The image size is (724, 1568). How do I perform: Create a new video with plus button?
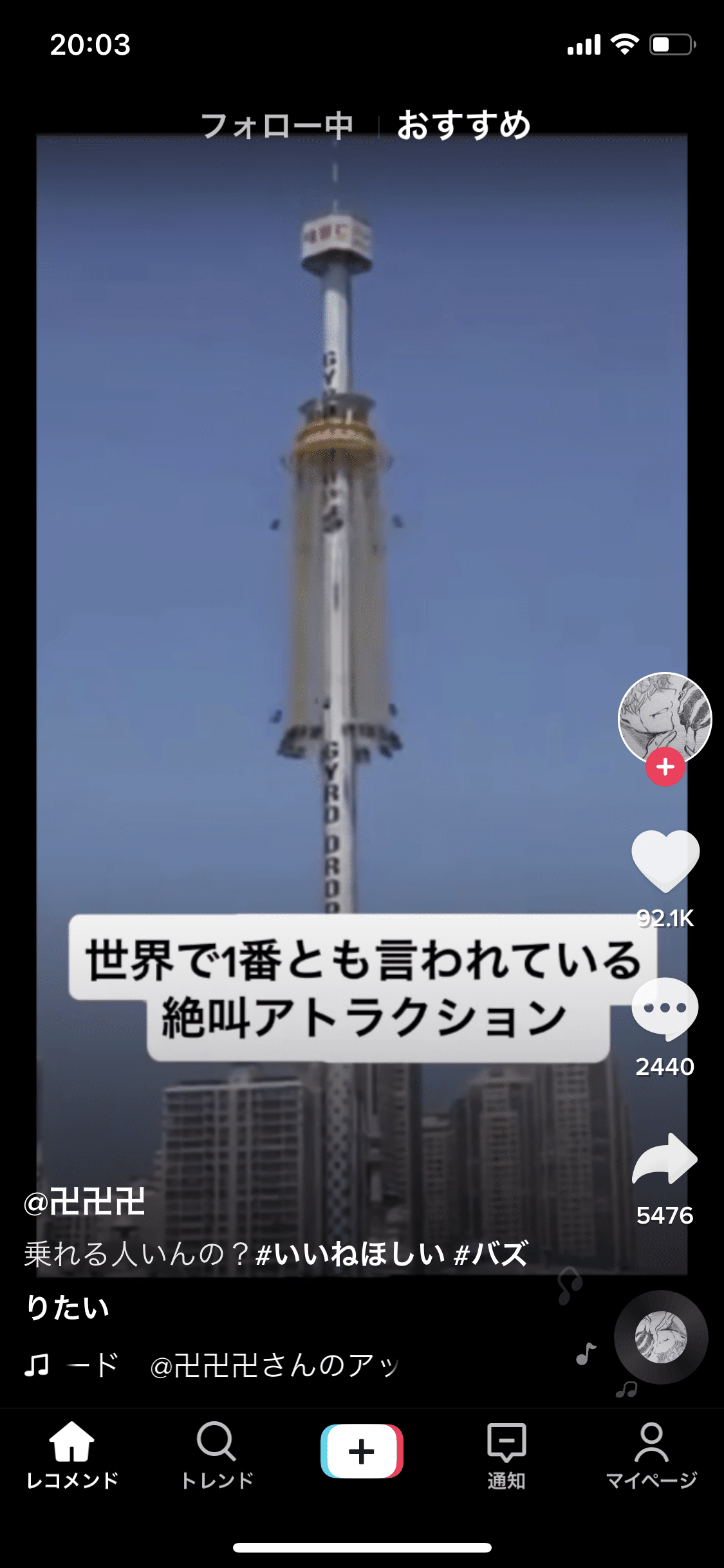click(x=362, y=1451)
